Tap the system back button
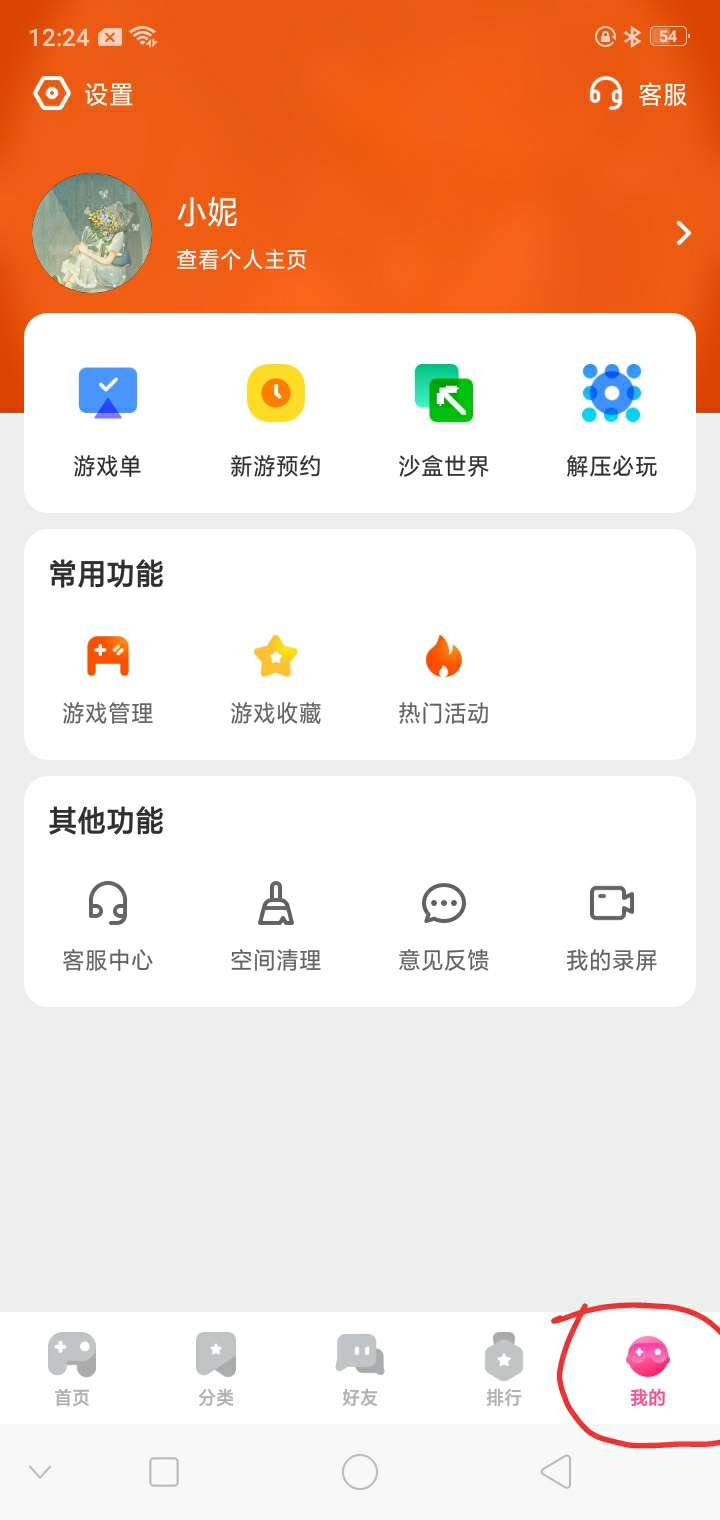The image size is (720, 1520). pyautogui.click(x=555, y=1472)
